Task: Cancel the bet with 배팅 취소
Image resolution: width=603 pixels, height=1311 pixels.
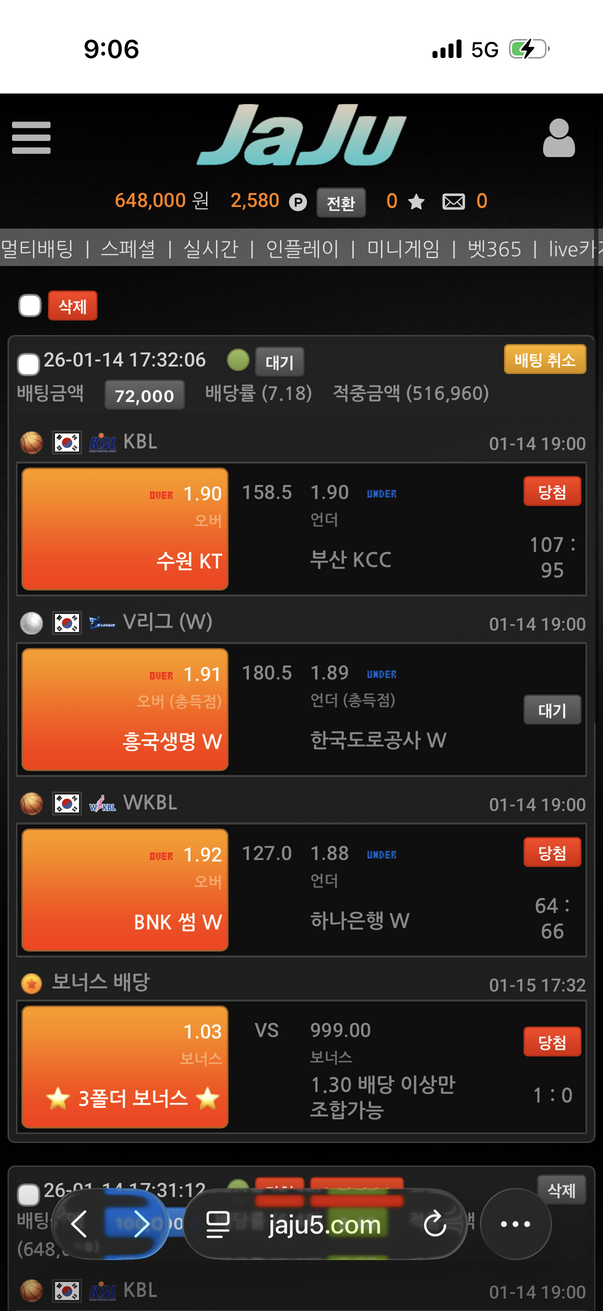Action: [x=545, y=360]
